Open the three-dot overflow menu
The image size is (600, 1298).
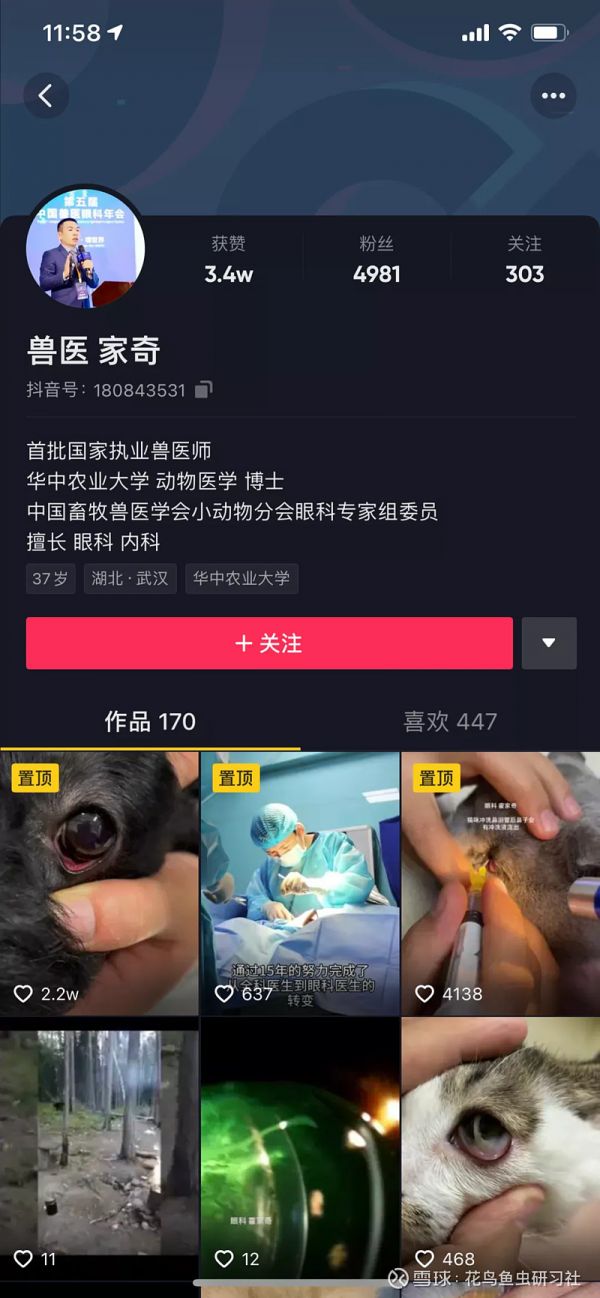[x=553, y=96]
